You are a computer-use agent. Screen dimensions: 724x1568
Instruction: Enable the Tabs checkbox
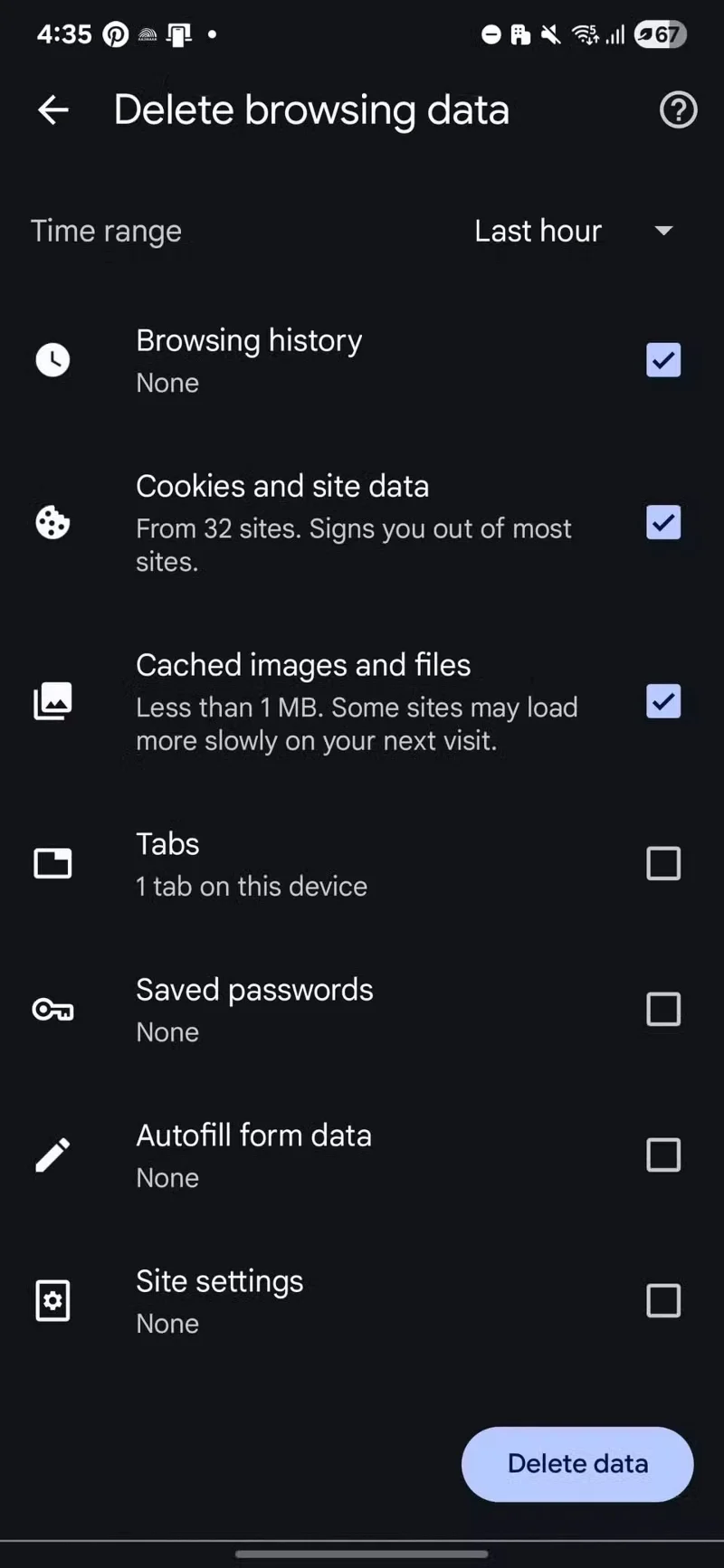tap(663, 863)
